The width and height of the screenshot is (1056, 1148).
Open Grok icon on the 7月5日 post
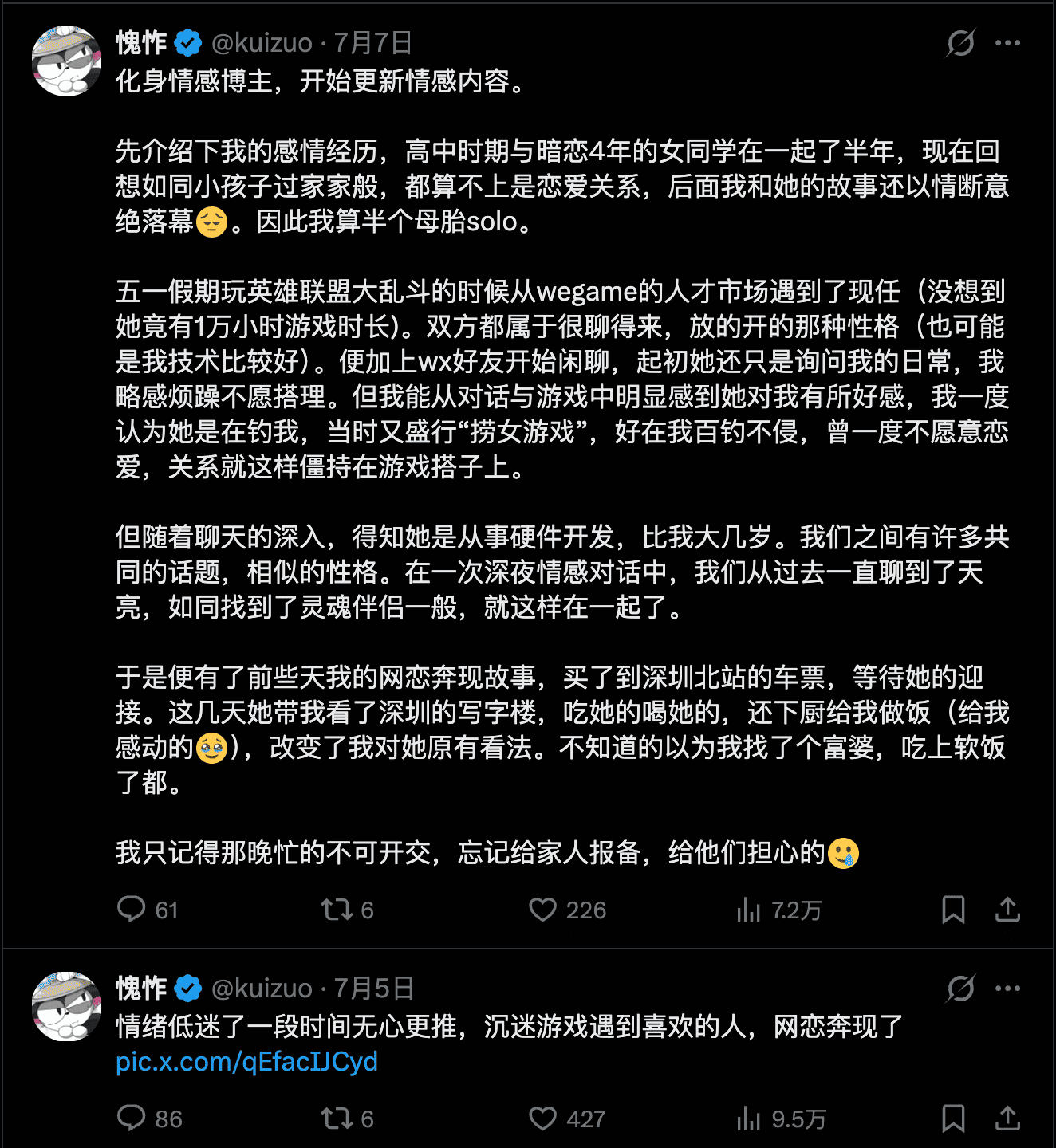[959, 989]
